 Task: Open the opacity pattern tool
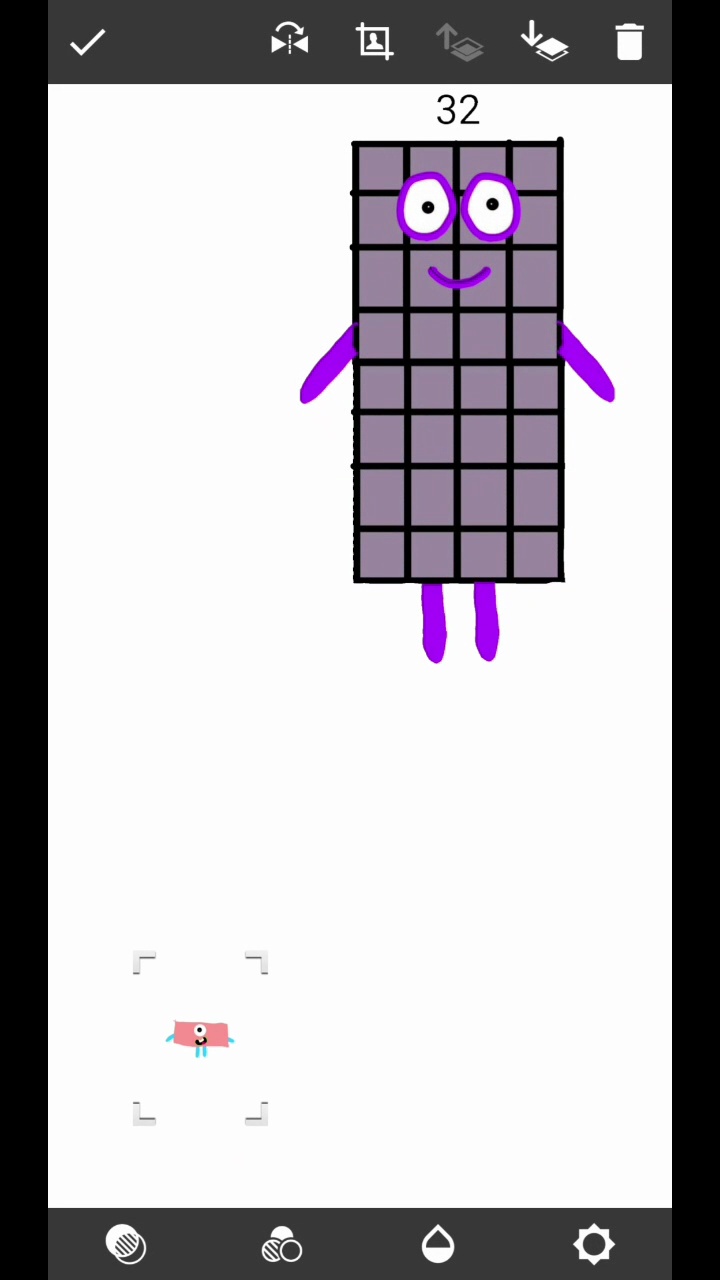(126, 1244)
